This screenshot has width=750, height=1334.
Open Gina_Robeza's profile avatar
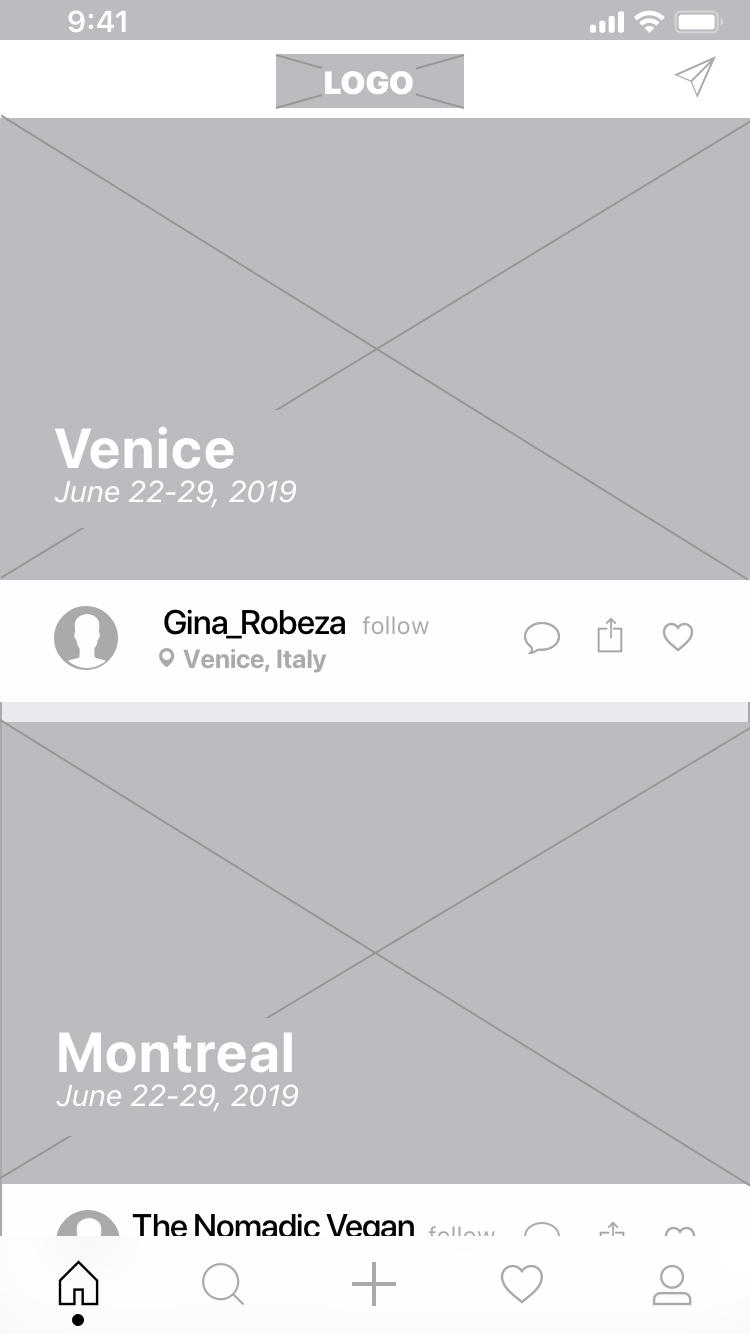[x=86, y=638]
